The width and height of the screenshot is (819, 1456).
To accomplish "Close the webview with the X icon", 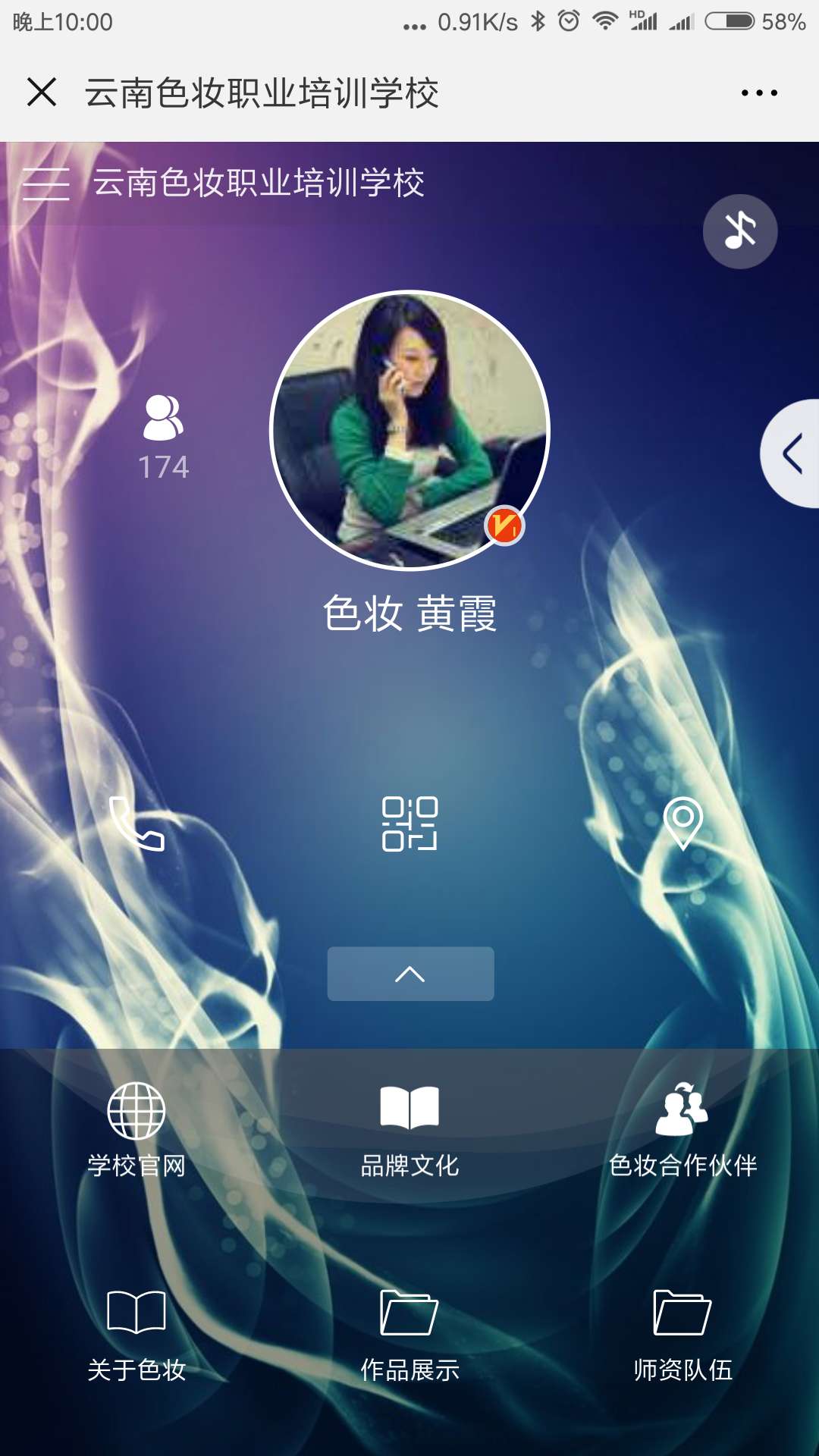I will (42, 93).
